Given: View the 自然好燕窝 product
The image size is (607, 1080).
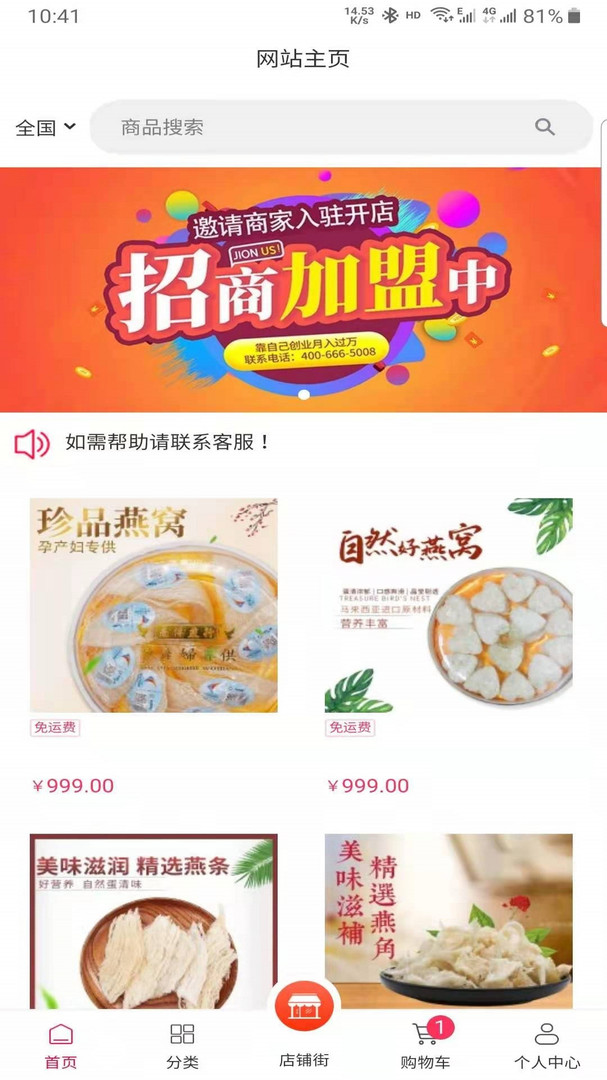Looking at the screenshot, I should 448,605.
